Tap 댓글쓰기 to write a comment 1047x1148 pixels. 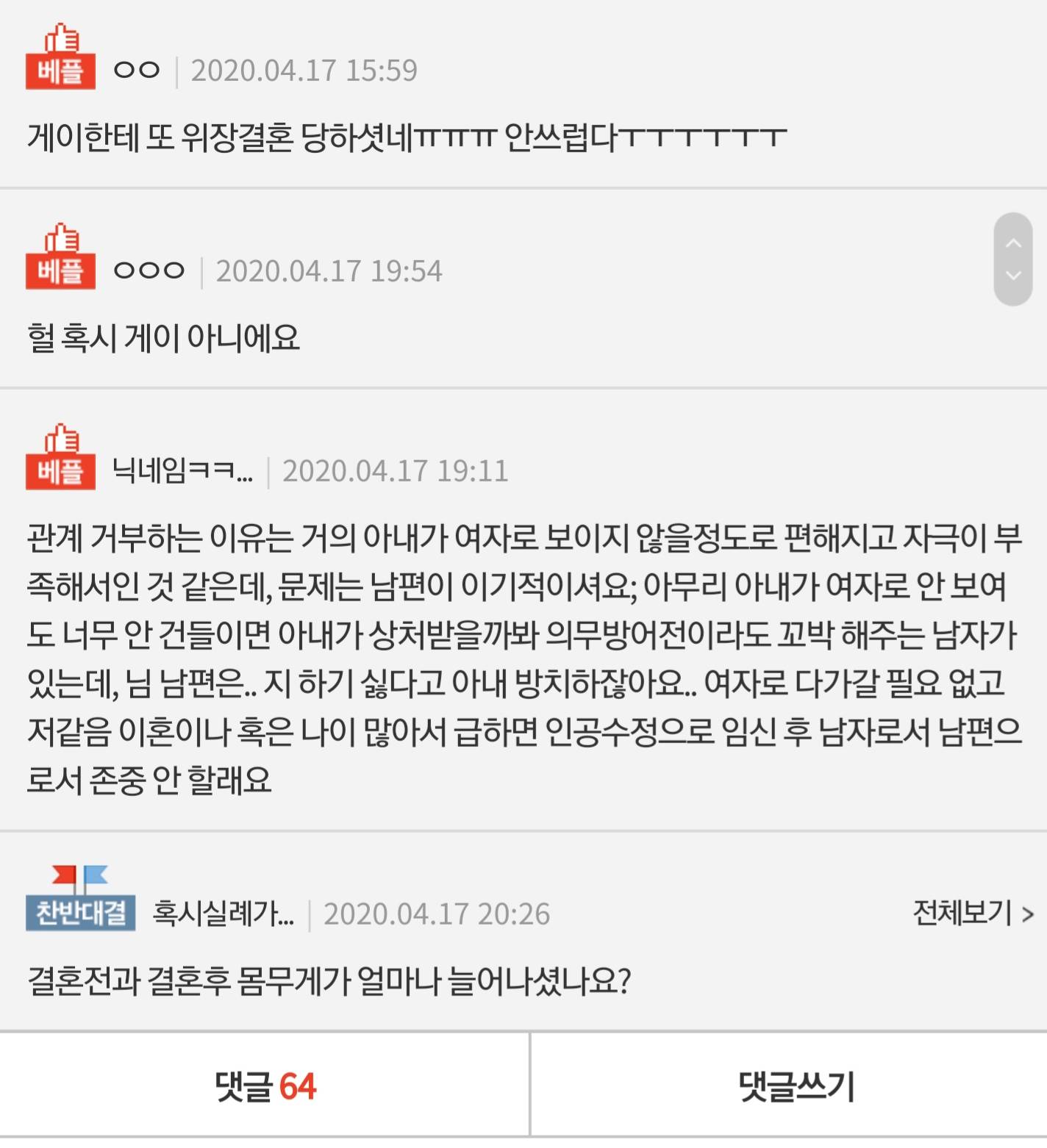click(x=796, y=1086)
